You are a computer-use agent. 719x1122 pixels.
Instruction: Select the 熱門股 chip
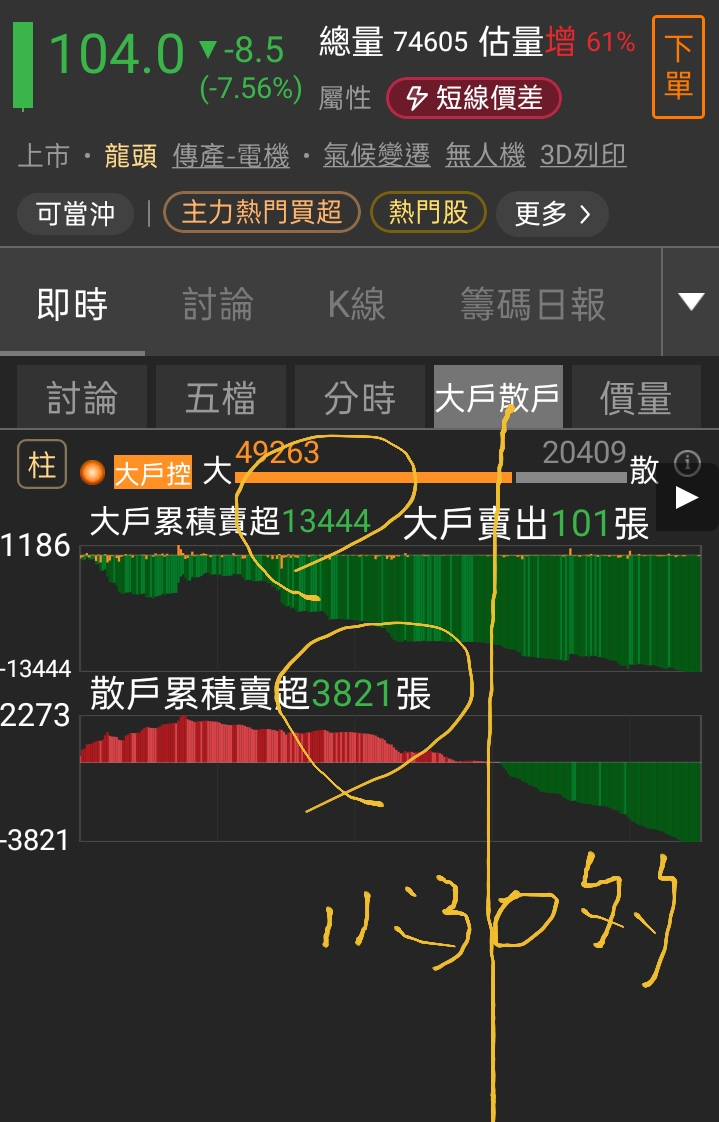pyautogui.click(x=428, y=213)
